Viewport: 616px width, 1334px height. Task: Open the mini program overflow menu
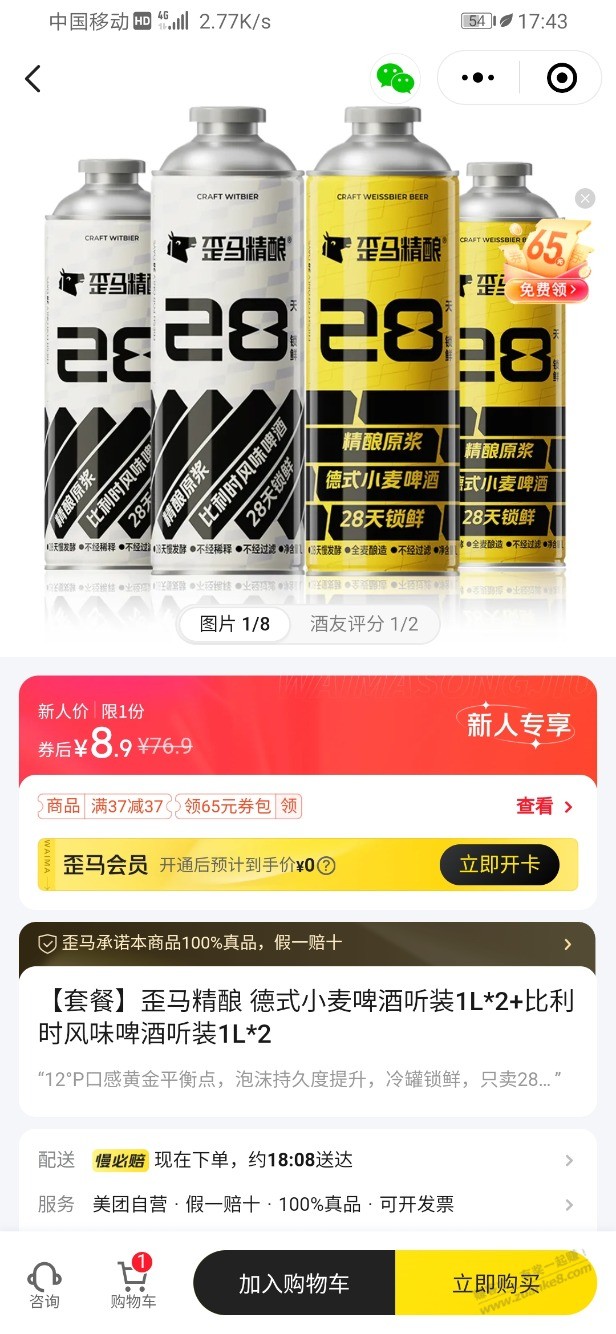coord(478,78)
